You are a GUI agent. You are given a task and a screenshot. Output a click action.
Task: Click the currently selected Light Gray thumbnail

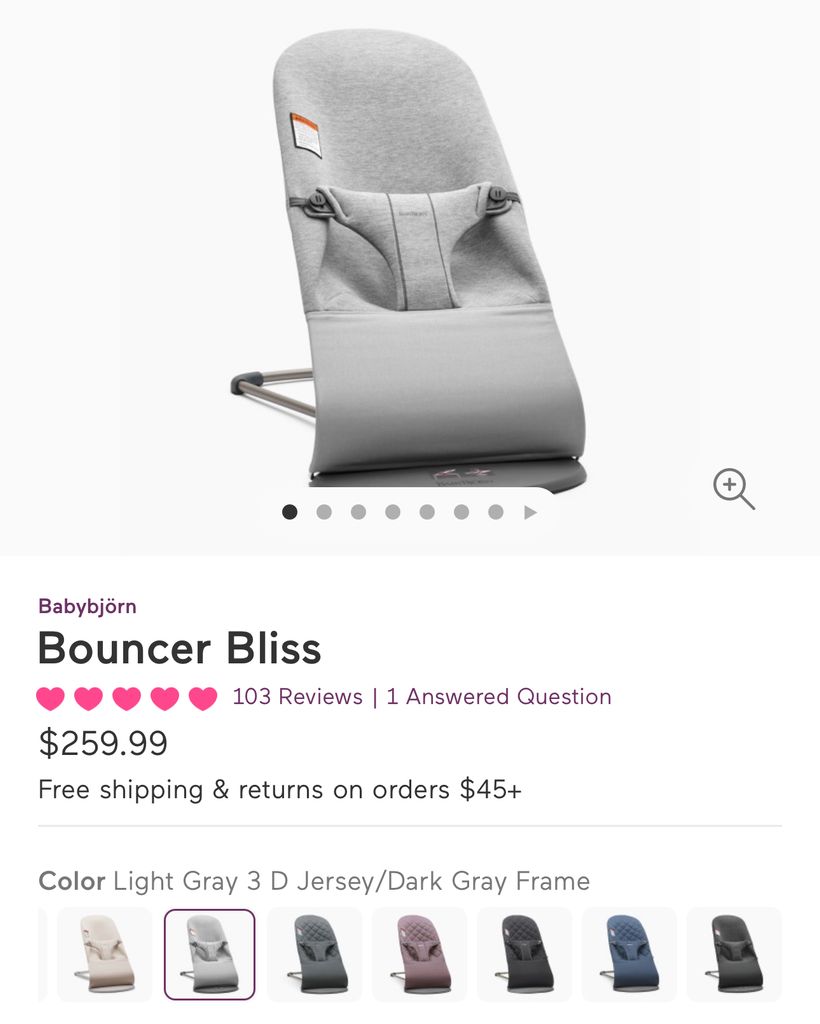tap(209, 954)
